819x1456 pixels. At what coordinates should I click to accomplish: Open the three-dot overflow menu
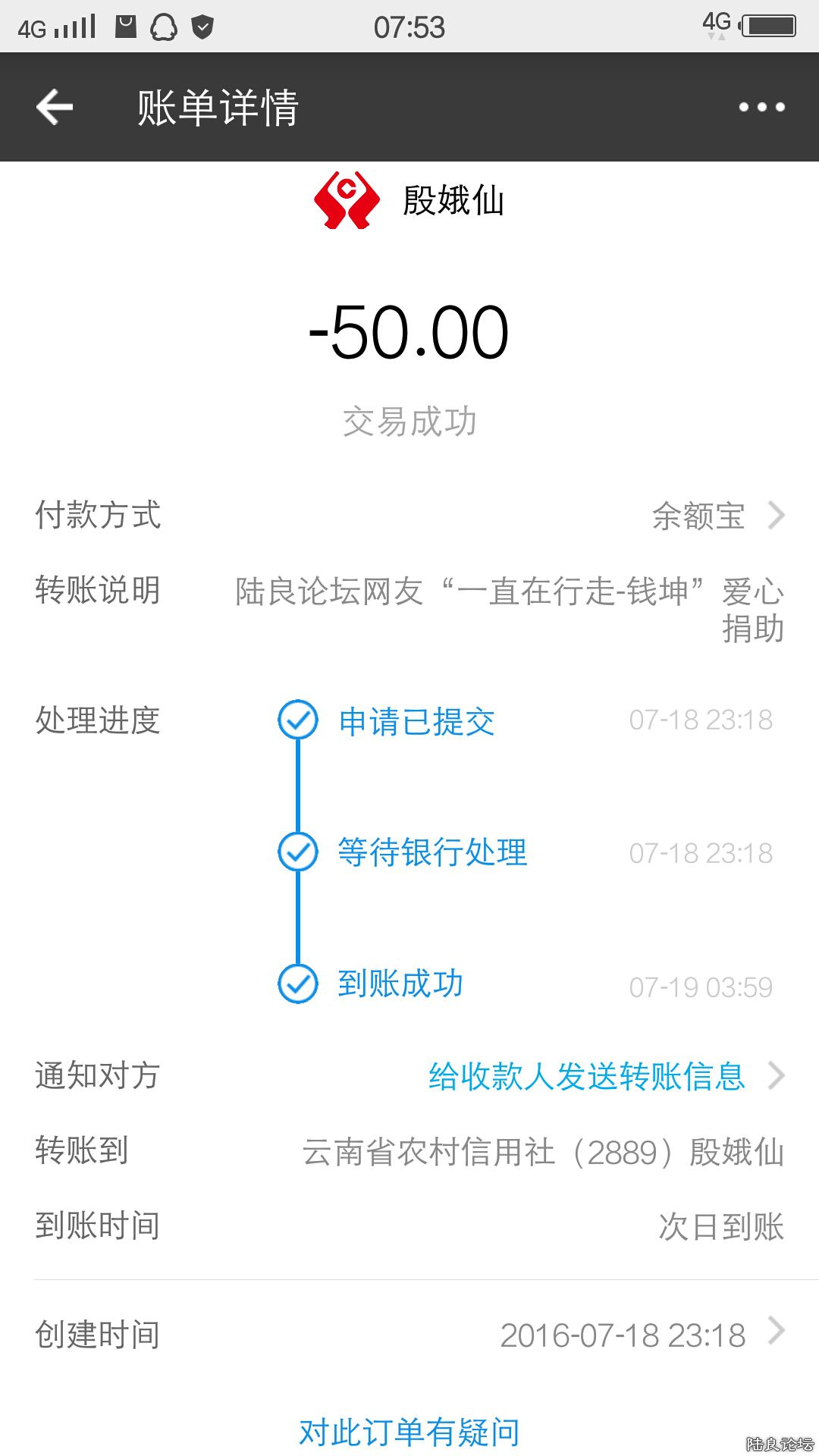click(x=761, y=107)
